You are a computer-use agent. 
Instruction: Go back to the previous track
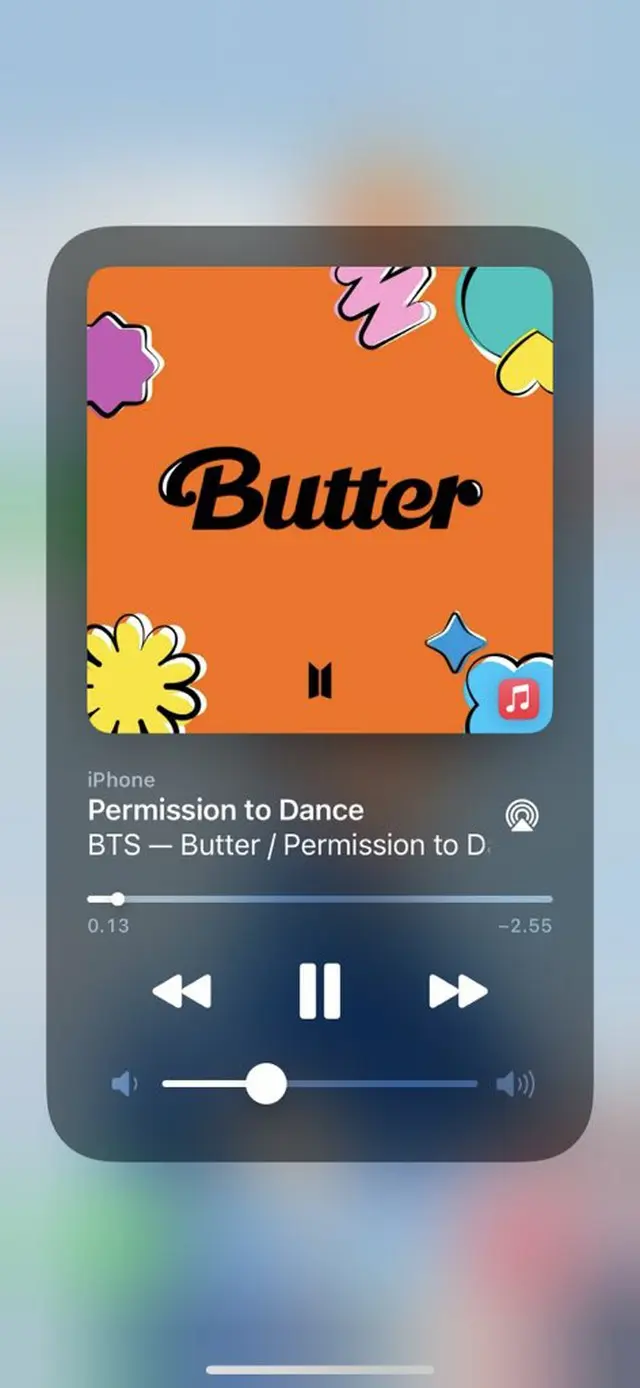point(182,991)
